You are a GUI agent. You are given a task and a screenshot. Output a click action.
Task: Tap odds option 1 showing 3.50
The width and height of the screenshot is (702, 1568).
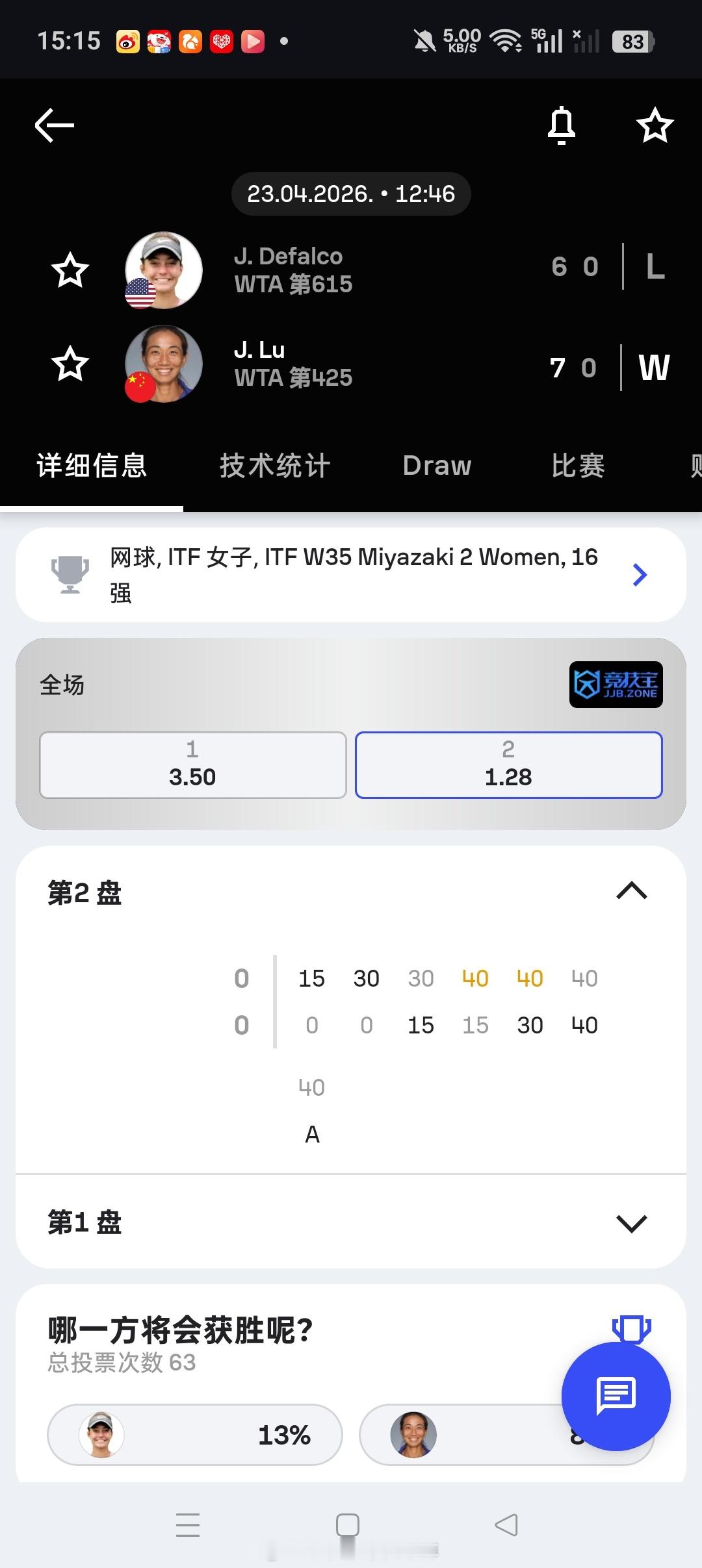192,765
